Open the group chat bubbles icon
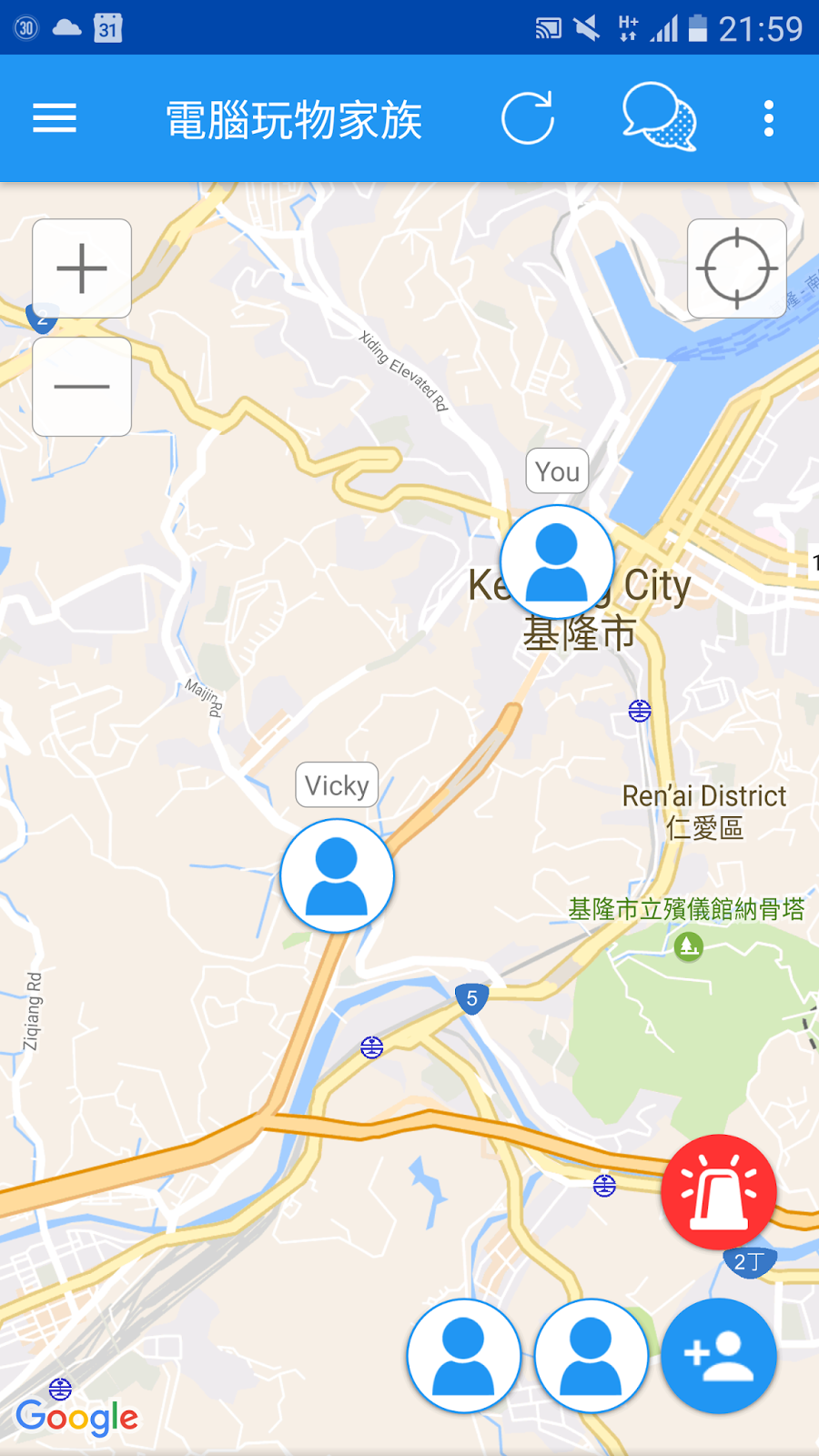This screenshot has width=819, height=1456. pos(659,118)
